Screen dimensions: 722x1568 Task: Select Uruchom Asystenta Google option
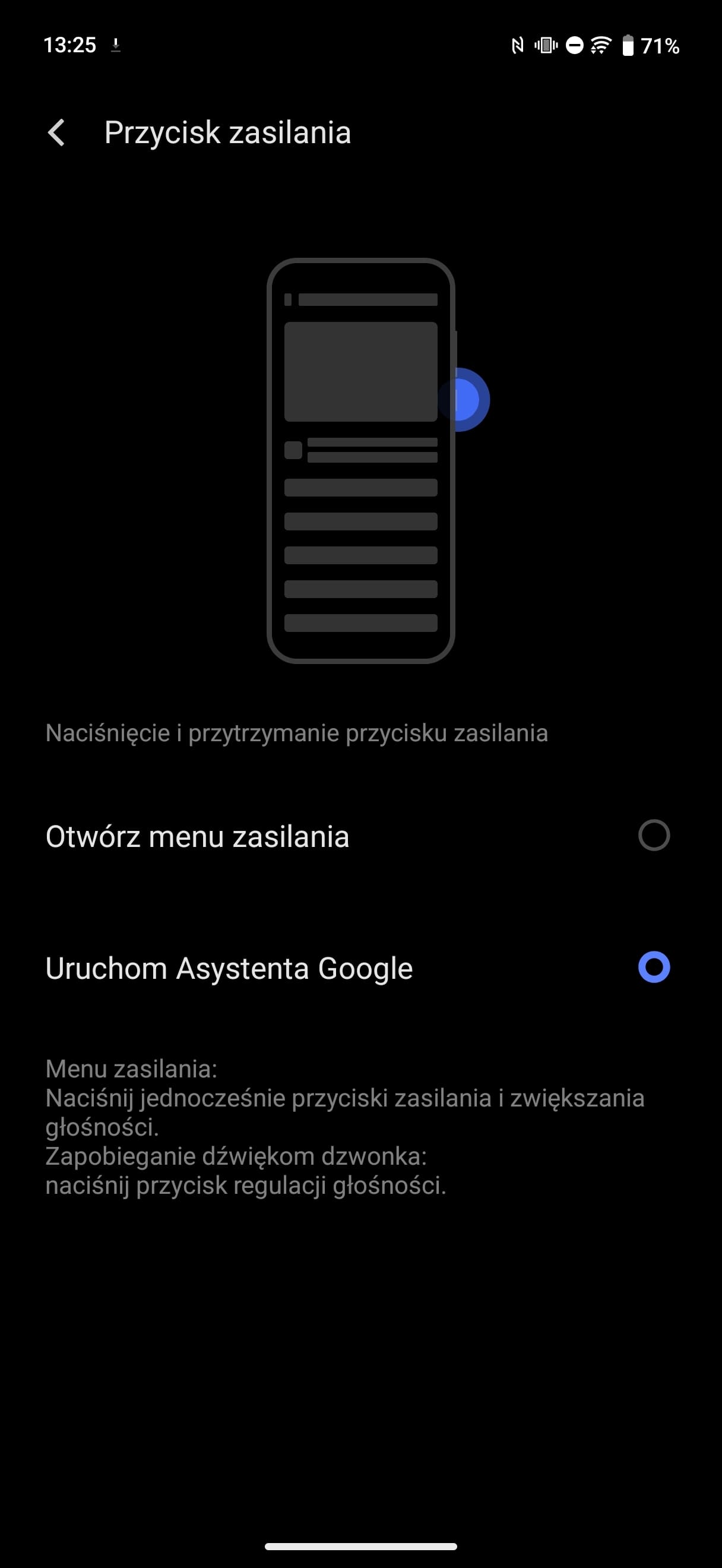(360, 967)
